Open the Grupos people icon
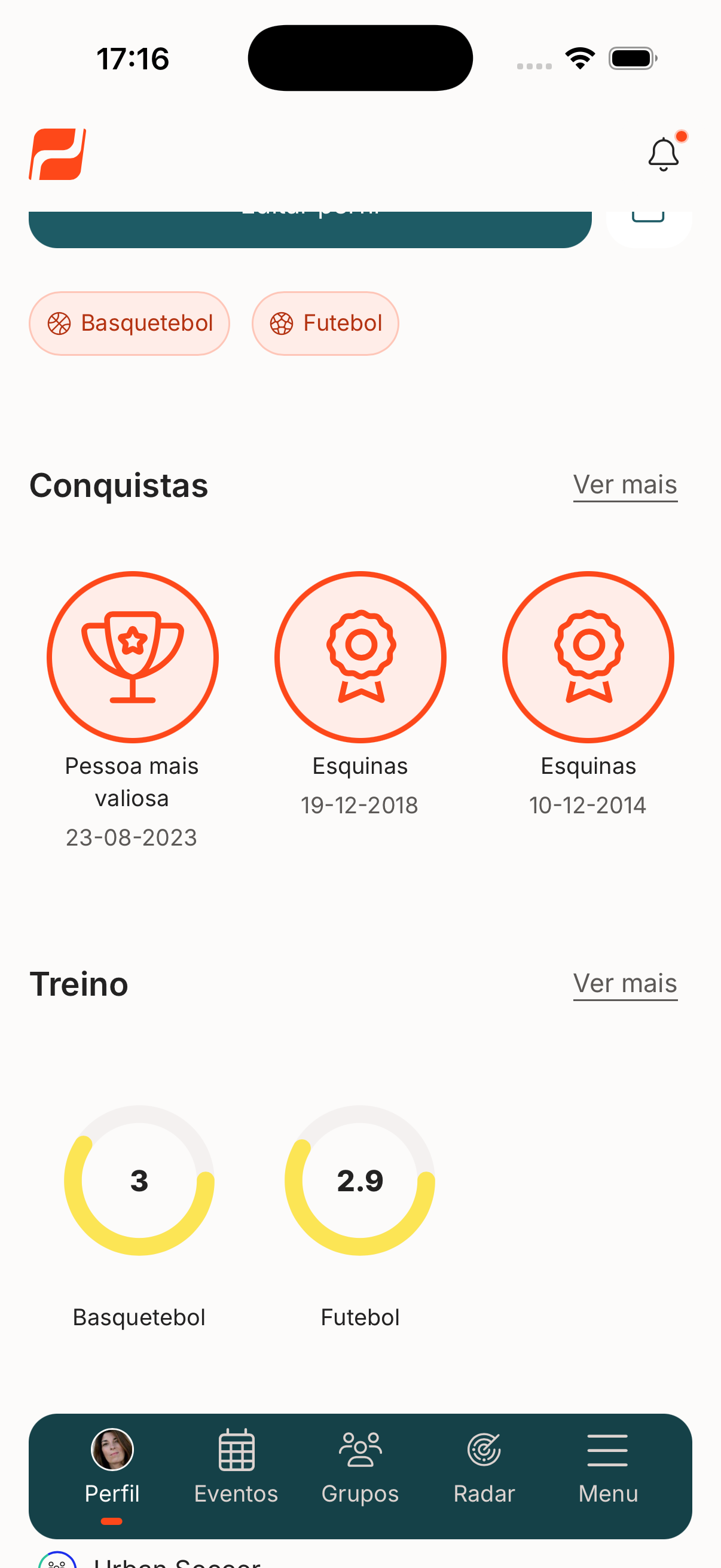Image resolution: width=721 pixels, height=1568 pixels. [x=359, y=1450]
